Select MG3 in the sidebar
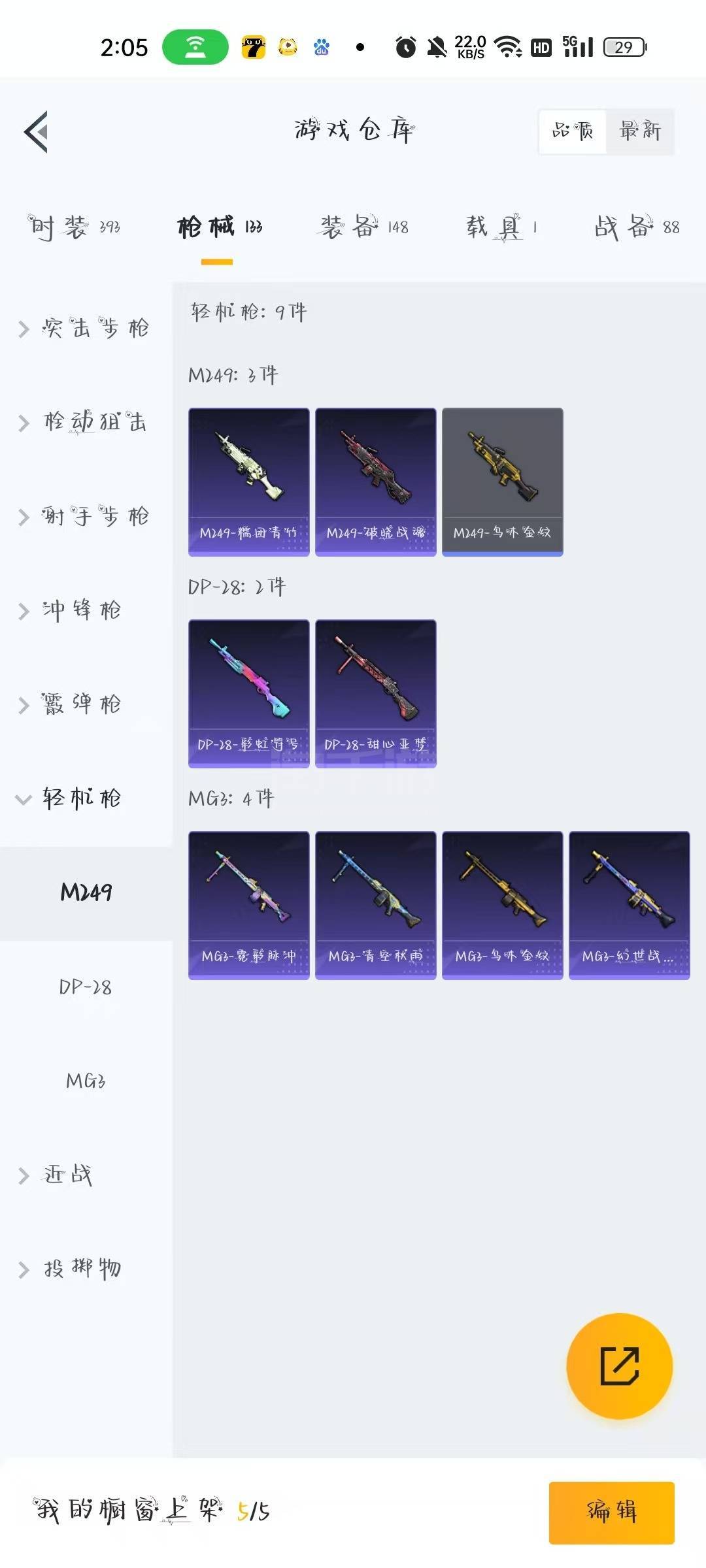Viewport: 706px width, 1568px height. click(86, 1081)
